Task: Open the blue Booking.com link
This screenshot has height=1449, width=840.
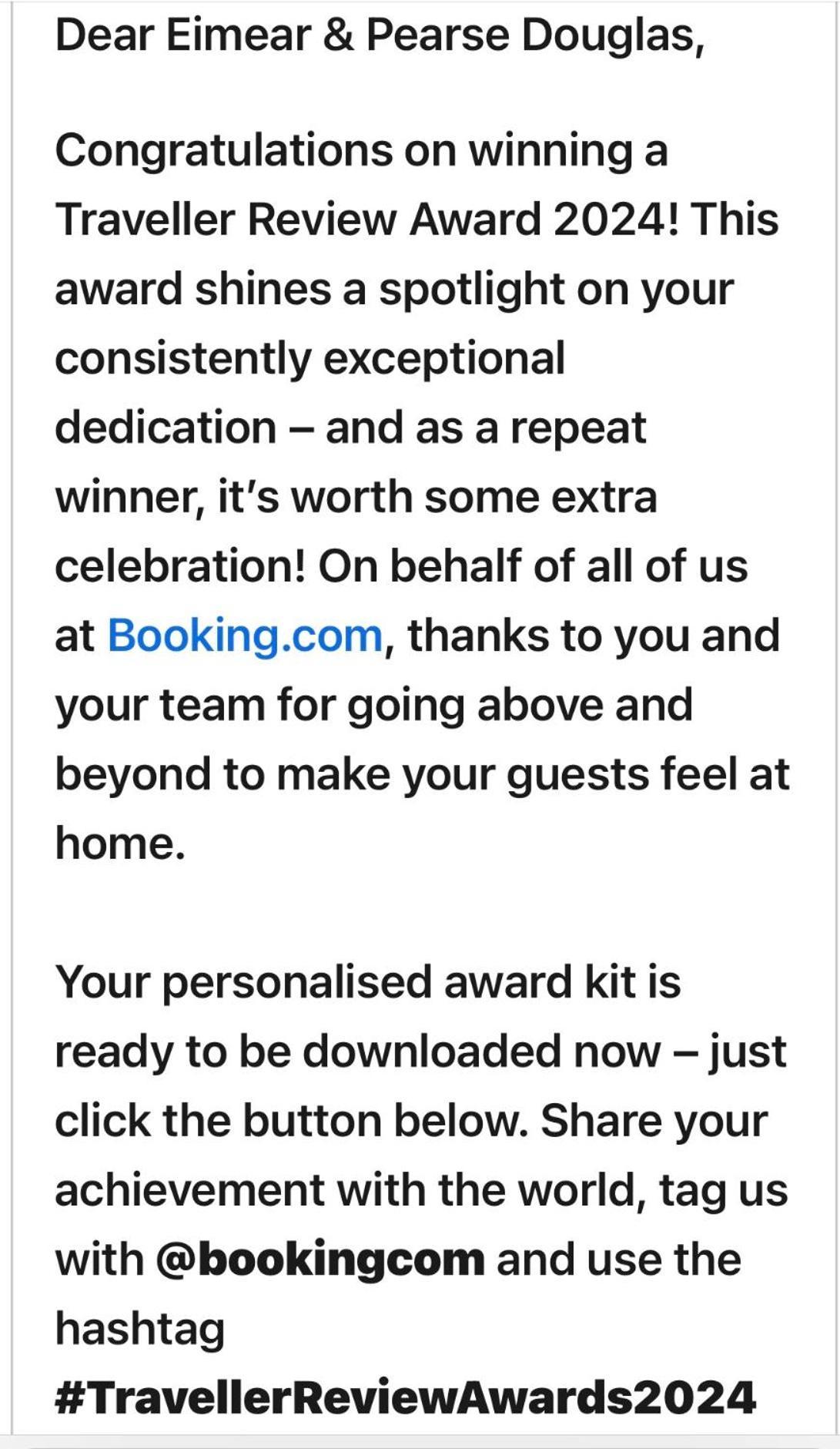Action: [x=245, y=636]
